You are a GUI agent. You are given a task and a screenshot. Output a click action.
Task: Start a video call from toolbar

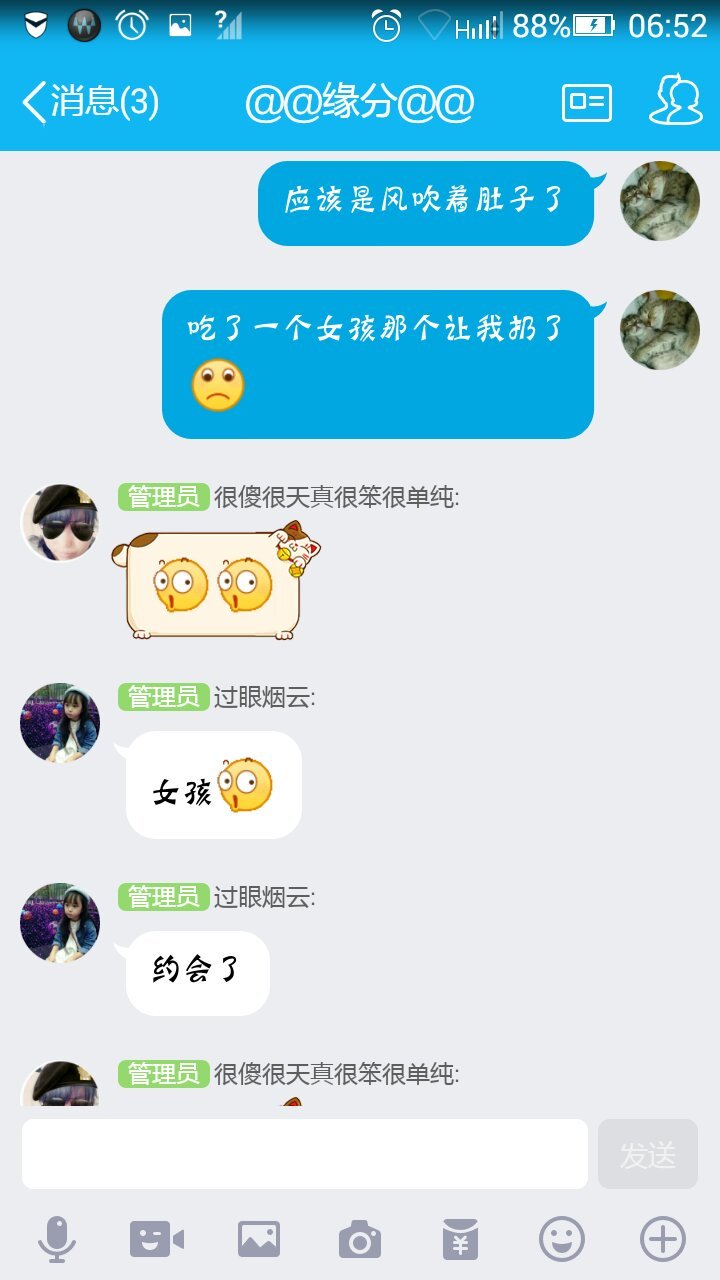pos(156,1241)
